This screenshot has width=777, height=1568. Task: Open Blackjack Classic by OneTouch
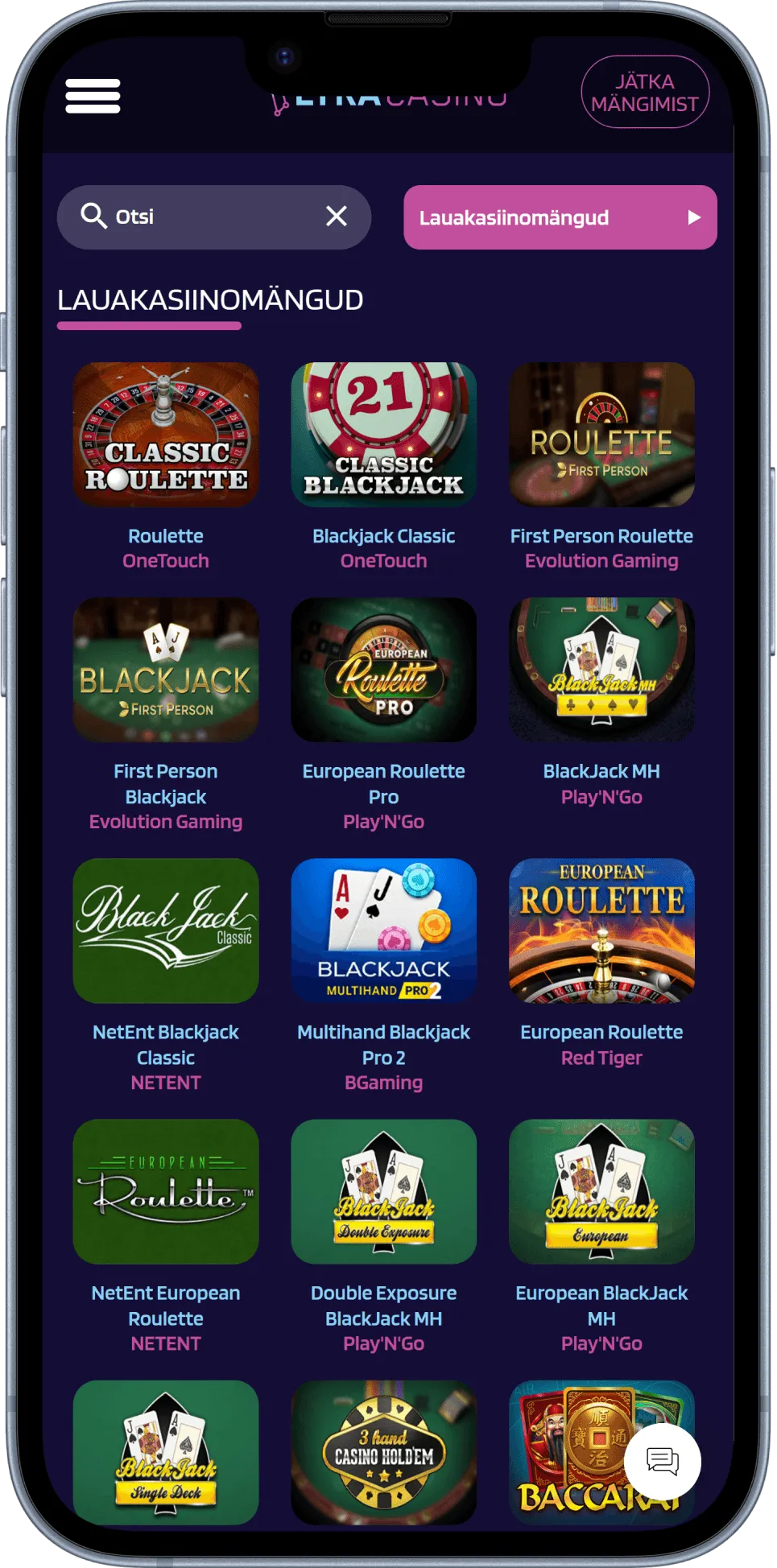click(383, 435)
